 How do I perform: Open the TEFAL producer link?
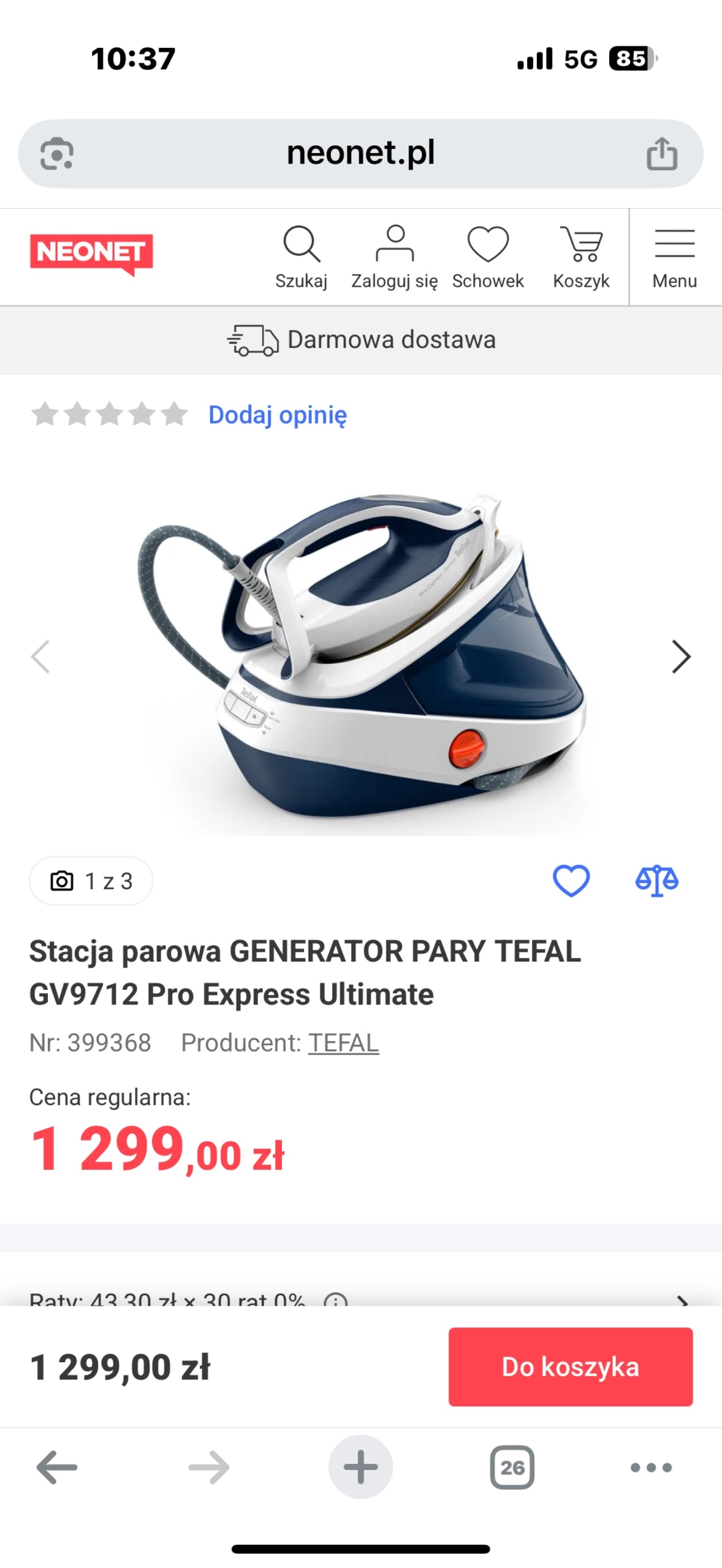343,1042
